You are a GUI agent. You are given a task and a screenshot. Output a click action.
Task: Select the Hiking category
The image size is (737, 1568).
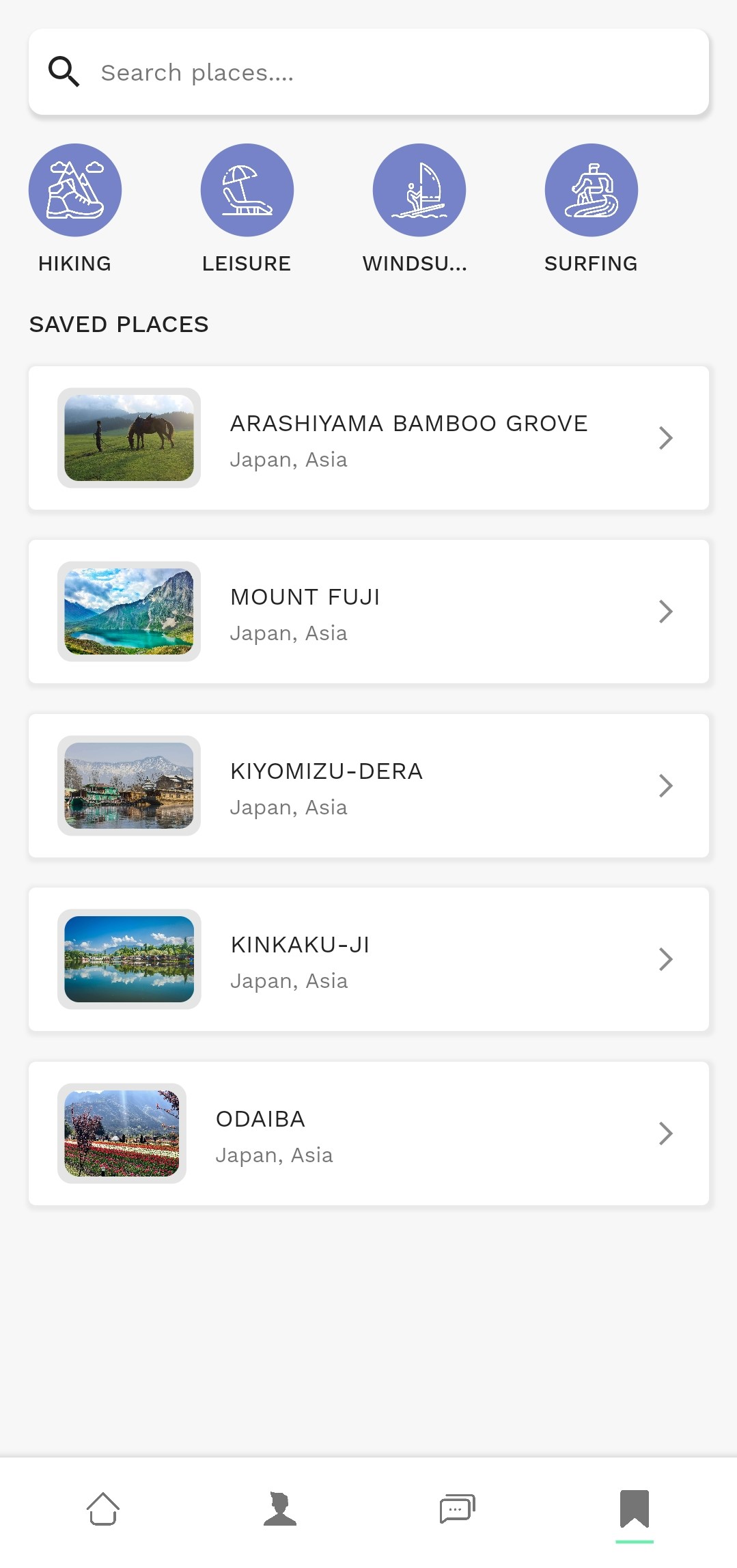pos(75,190)
